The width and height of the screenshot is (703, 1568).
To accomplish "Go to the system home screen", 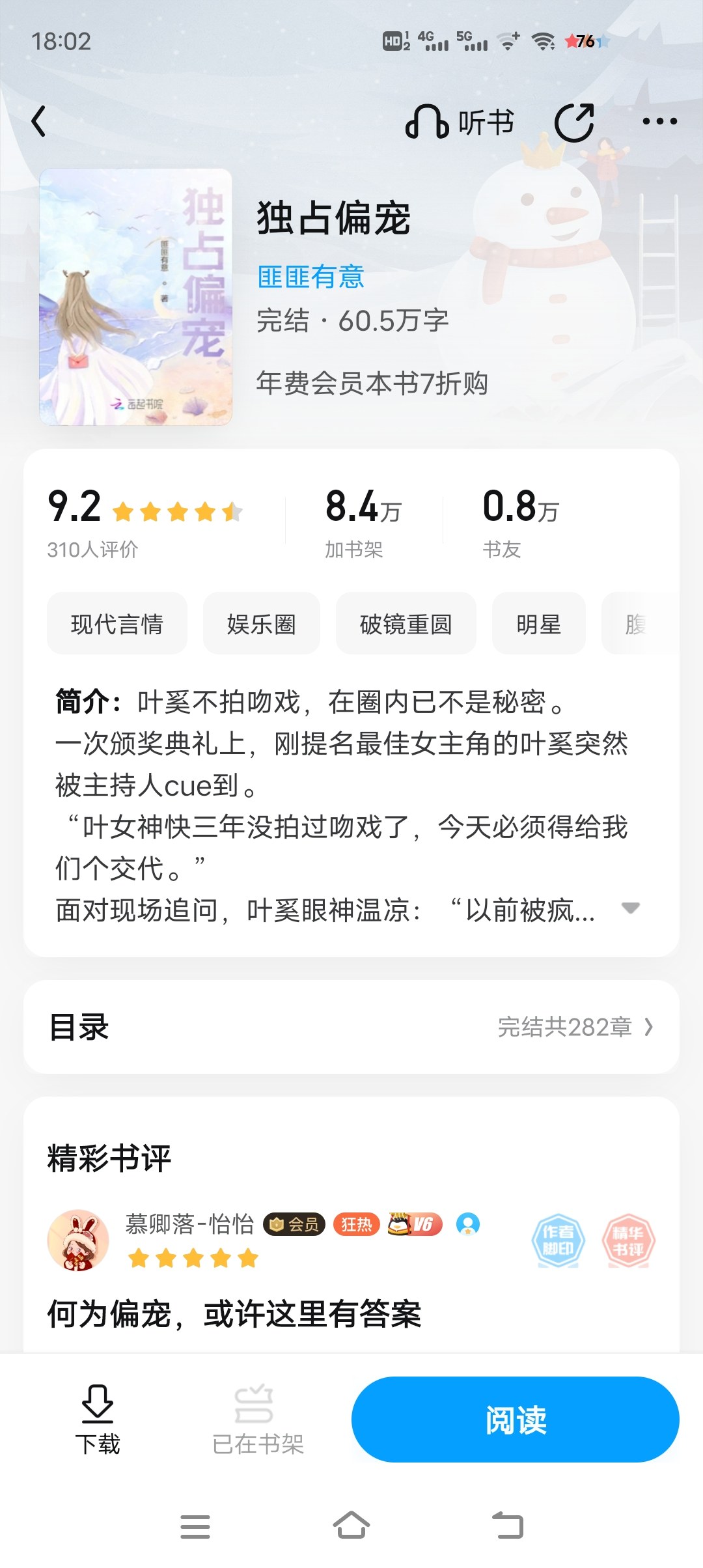I will [x=351, y=1526].
